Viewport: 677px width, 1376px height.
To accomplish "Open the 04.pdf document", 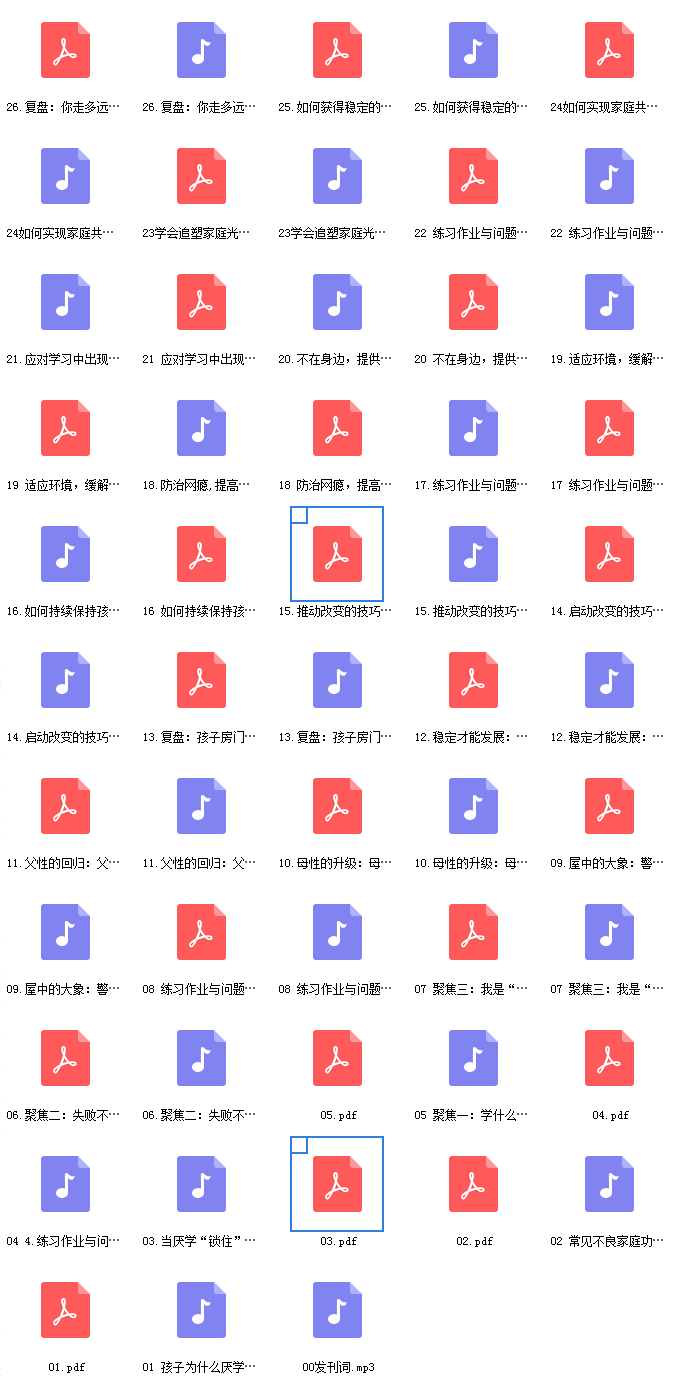I will (609, 1058).
